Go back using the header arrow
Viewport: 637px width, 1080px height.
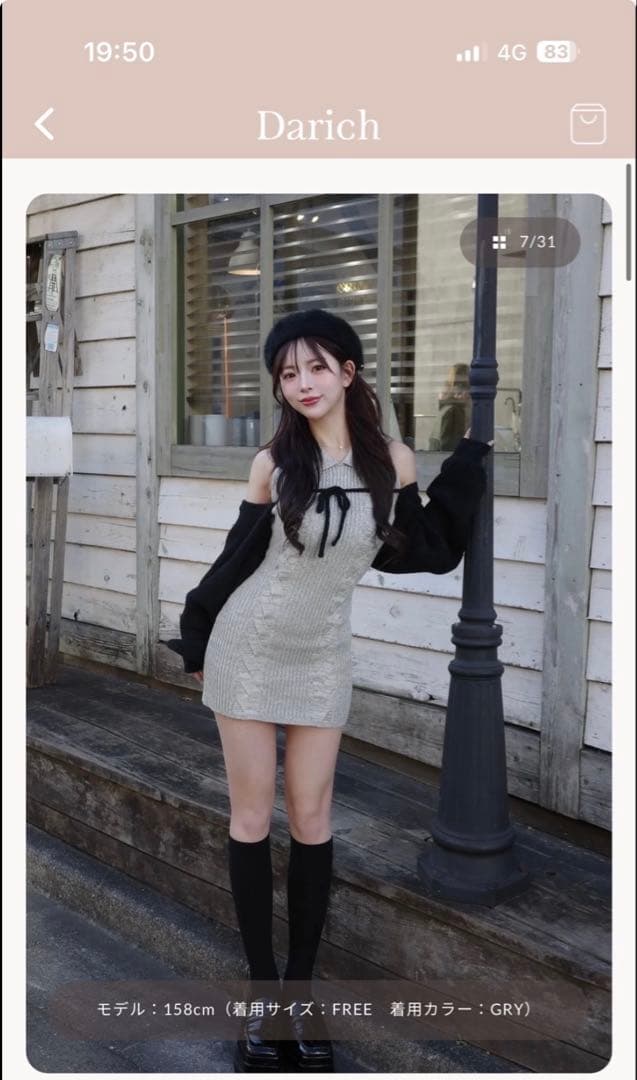tap(44, 125)
